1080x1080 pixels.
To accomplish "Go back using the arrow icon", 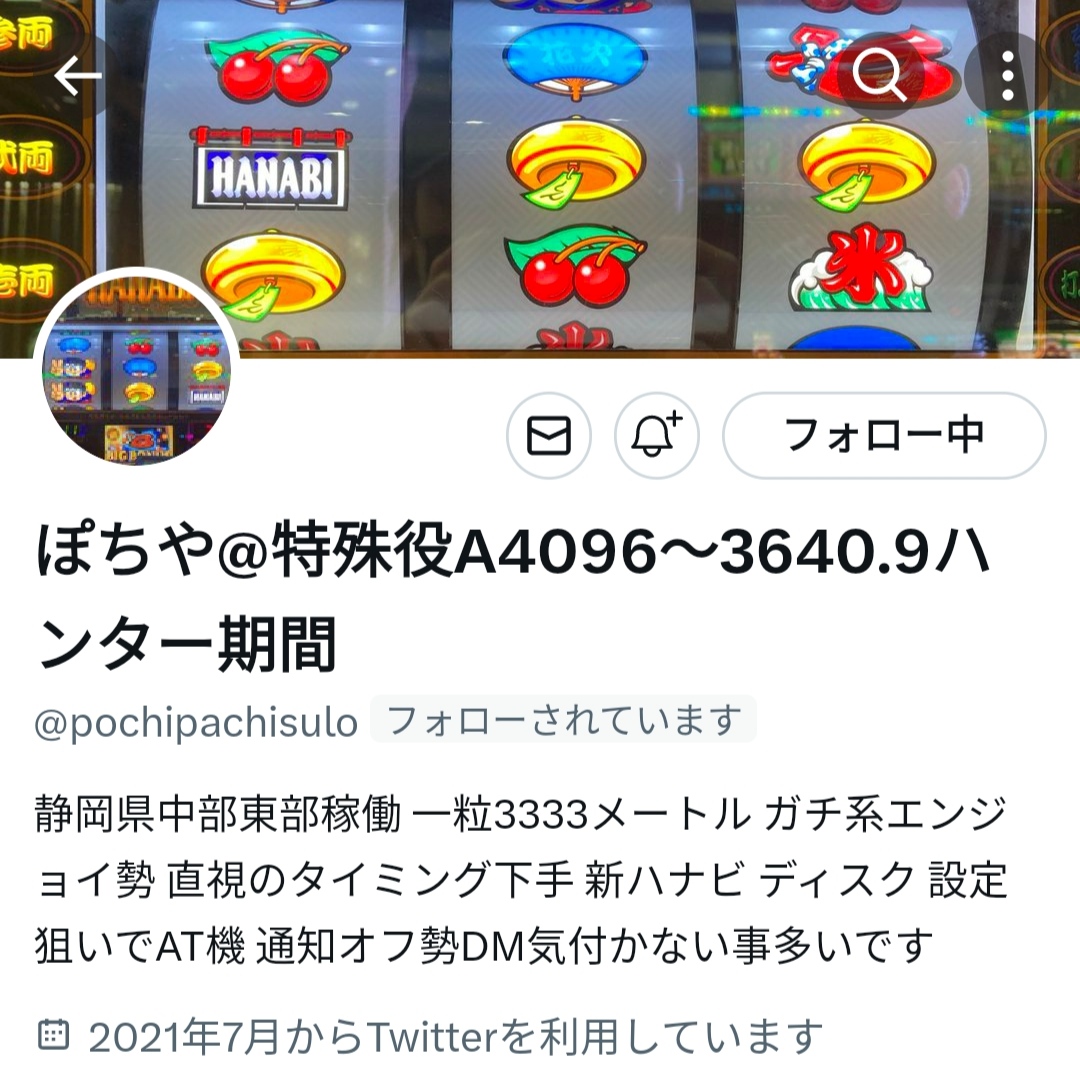I will [x=78, y=76].
